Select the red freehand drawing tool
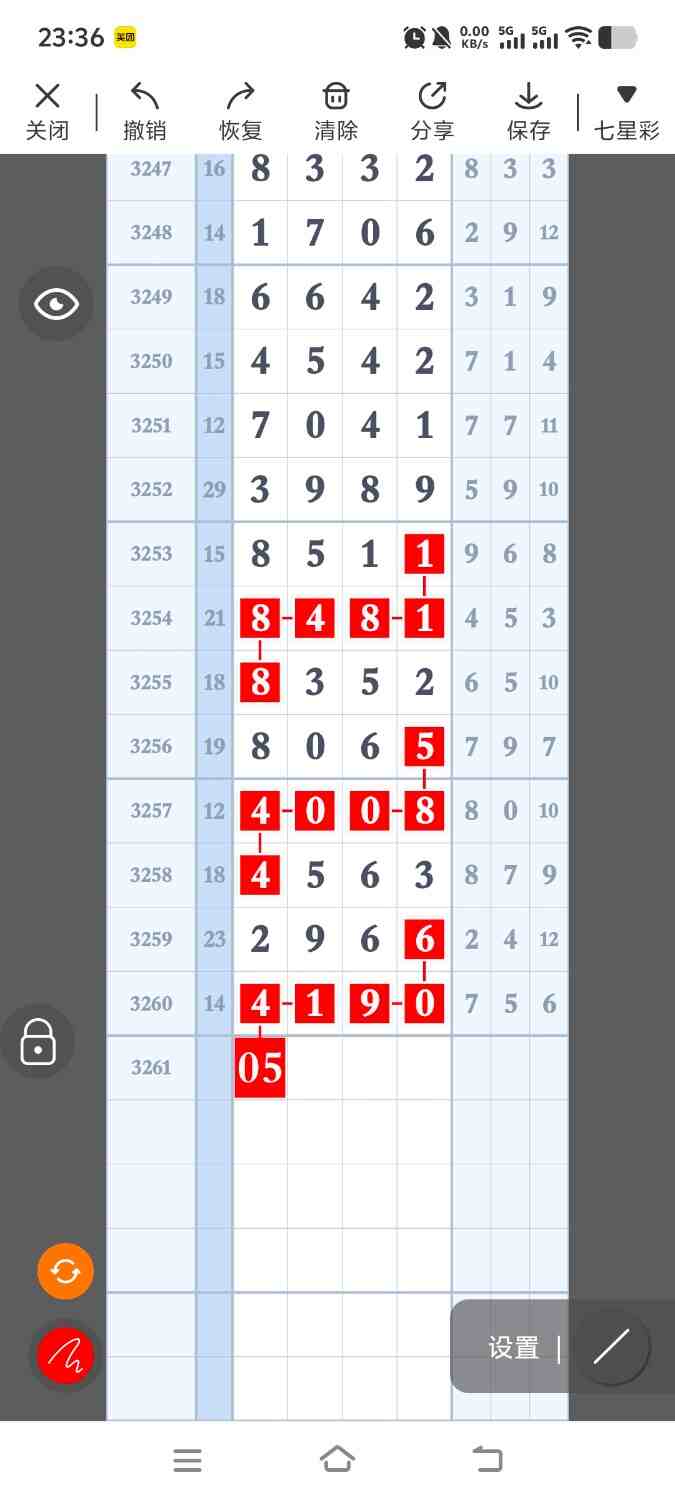Viewport: 675px width, 1500px height. [x=65, y=1356]
